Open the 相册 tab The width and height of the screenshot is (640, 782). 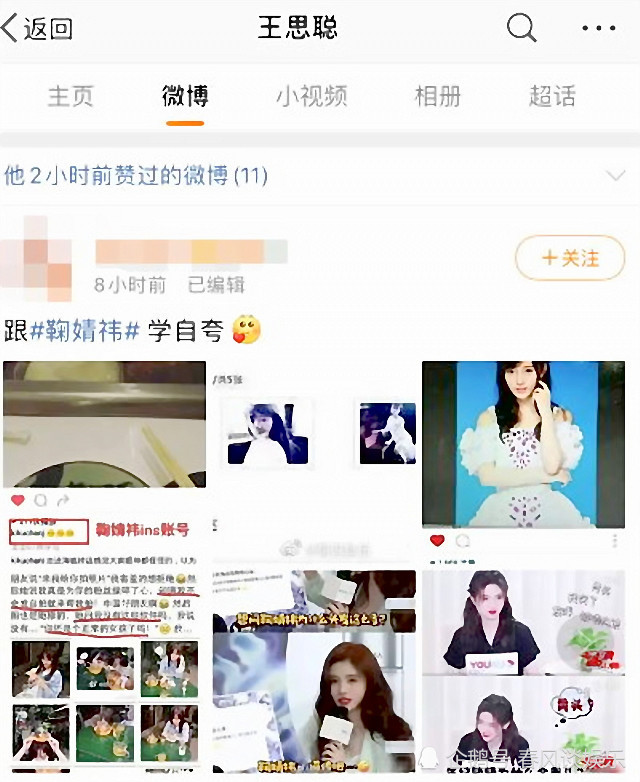[438, 96]
